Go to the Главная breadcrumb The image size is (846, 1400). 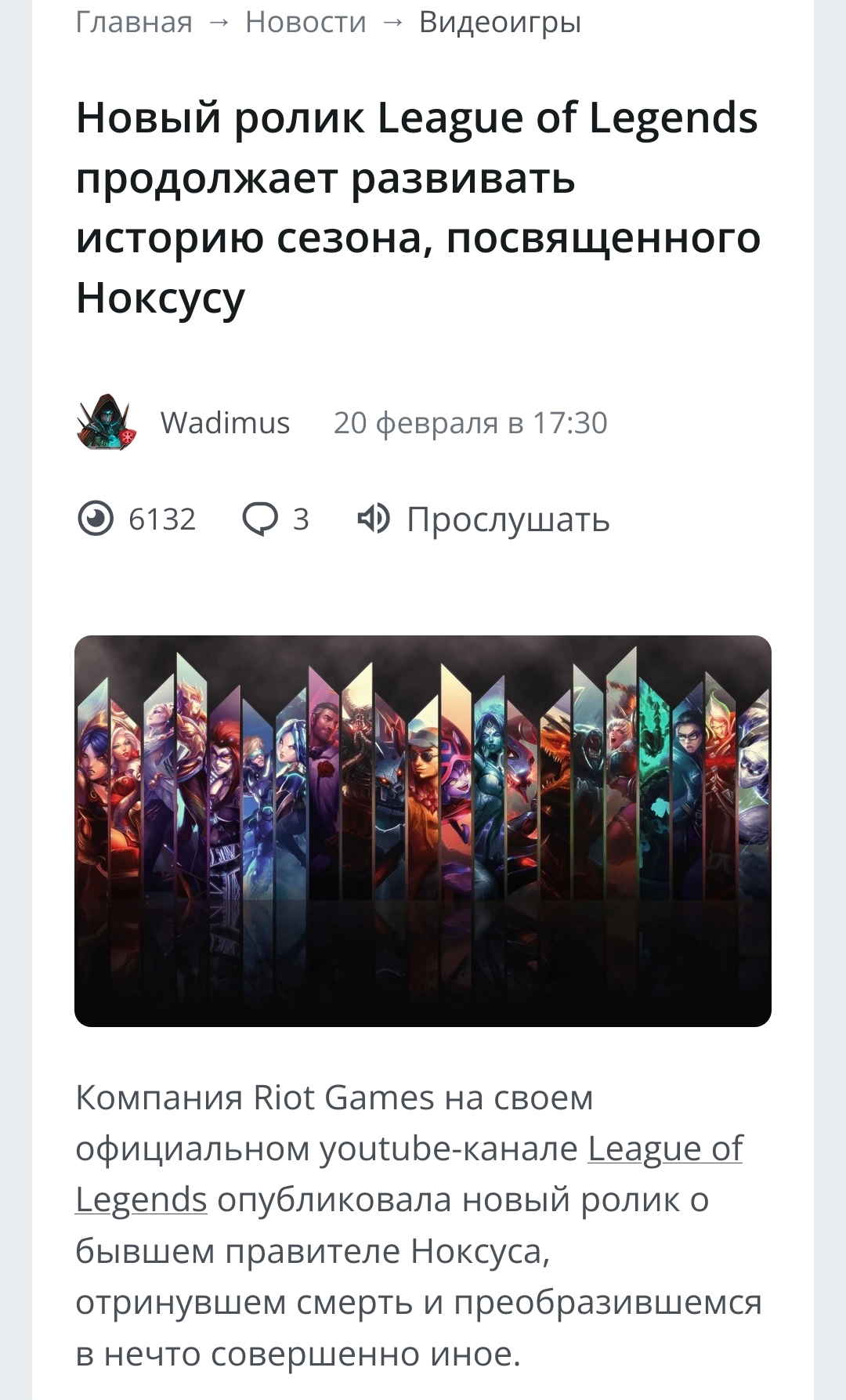(134, 23)
